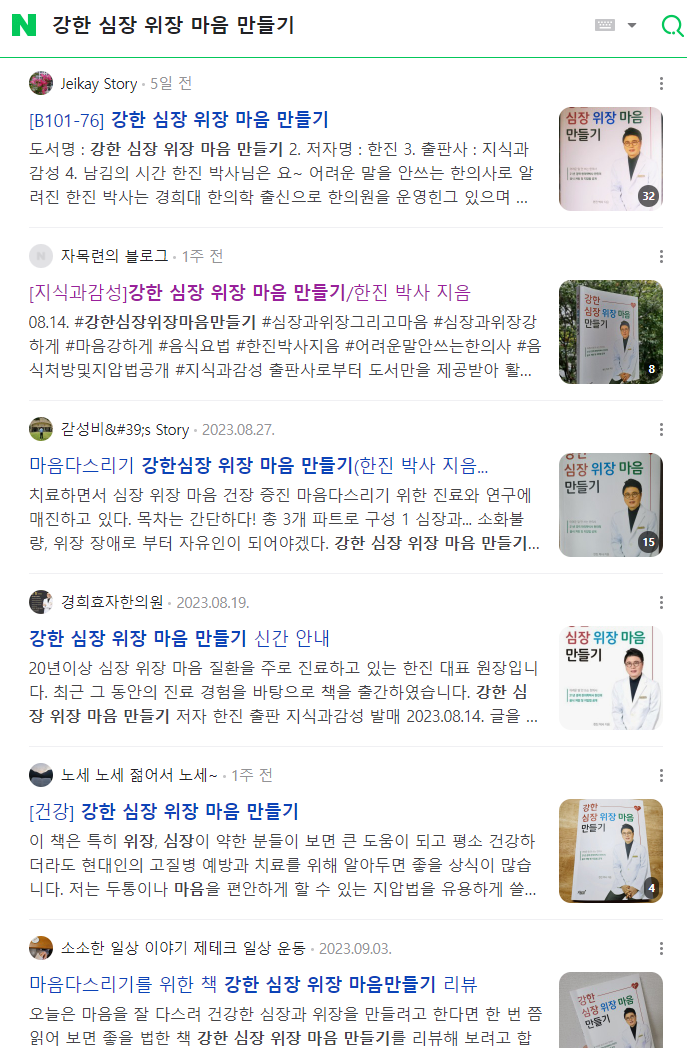Open the [지식과감성] 한진 박사 지음 post
Viewport: 687px width, 1048px height.
(x=250, y=293)
